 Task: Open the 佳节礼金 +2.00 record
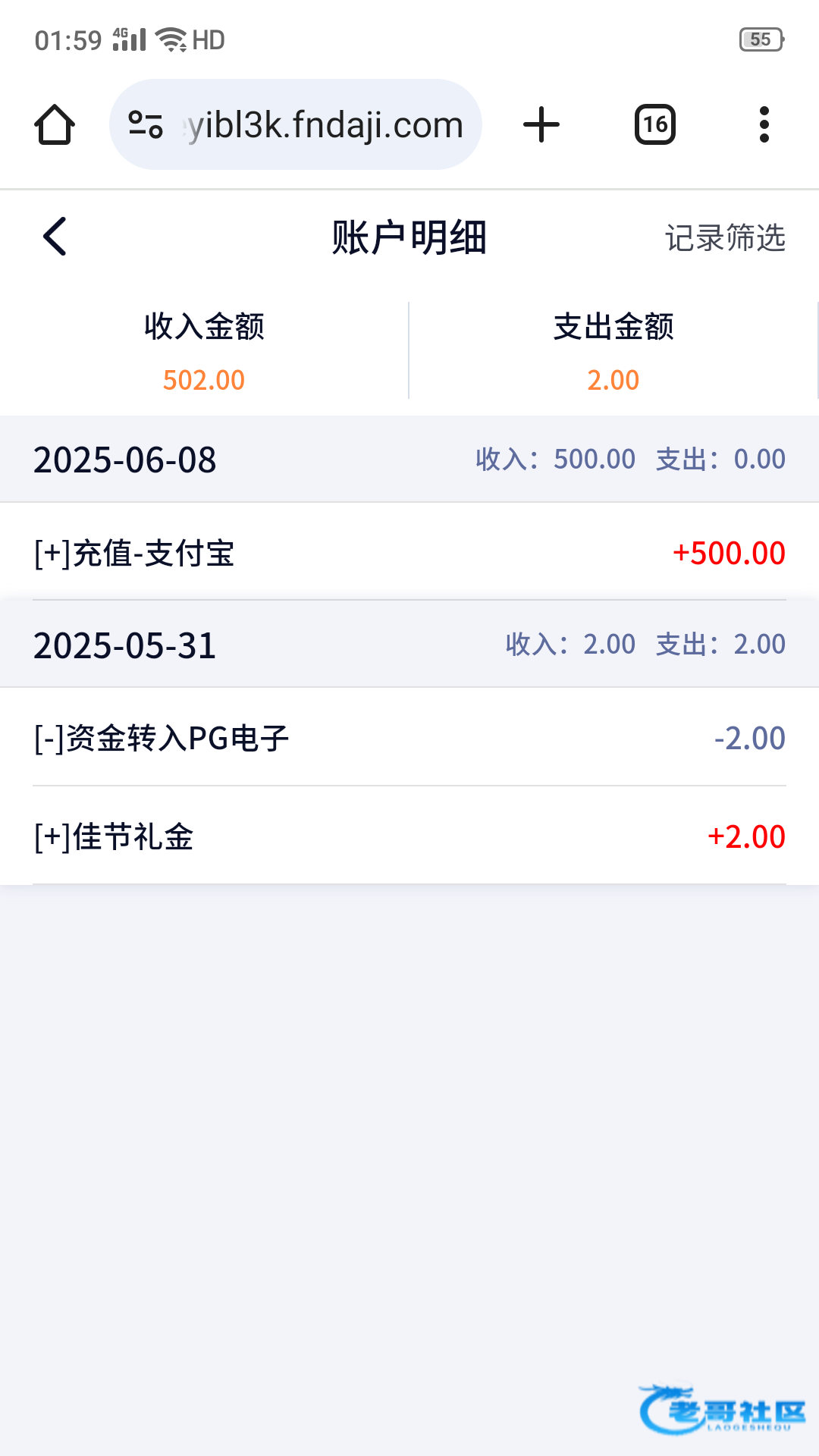pyautogui.click(x=409, y=836)
